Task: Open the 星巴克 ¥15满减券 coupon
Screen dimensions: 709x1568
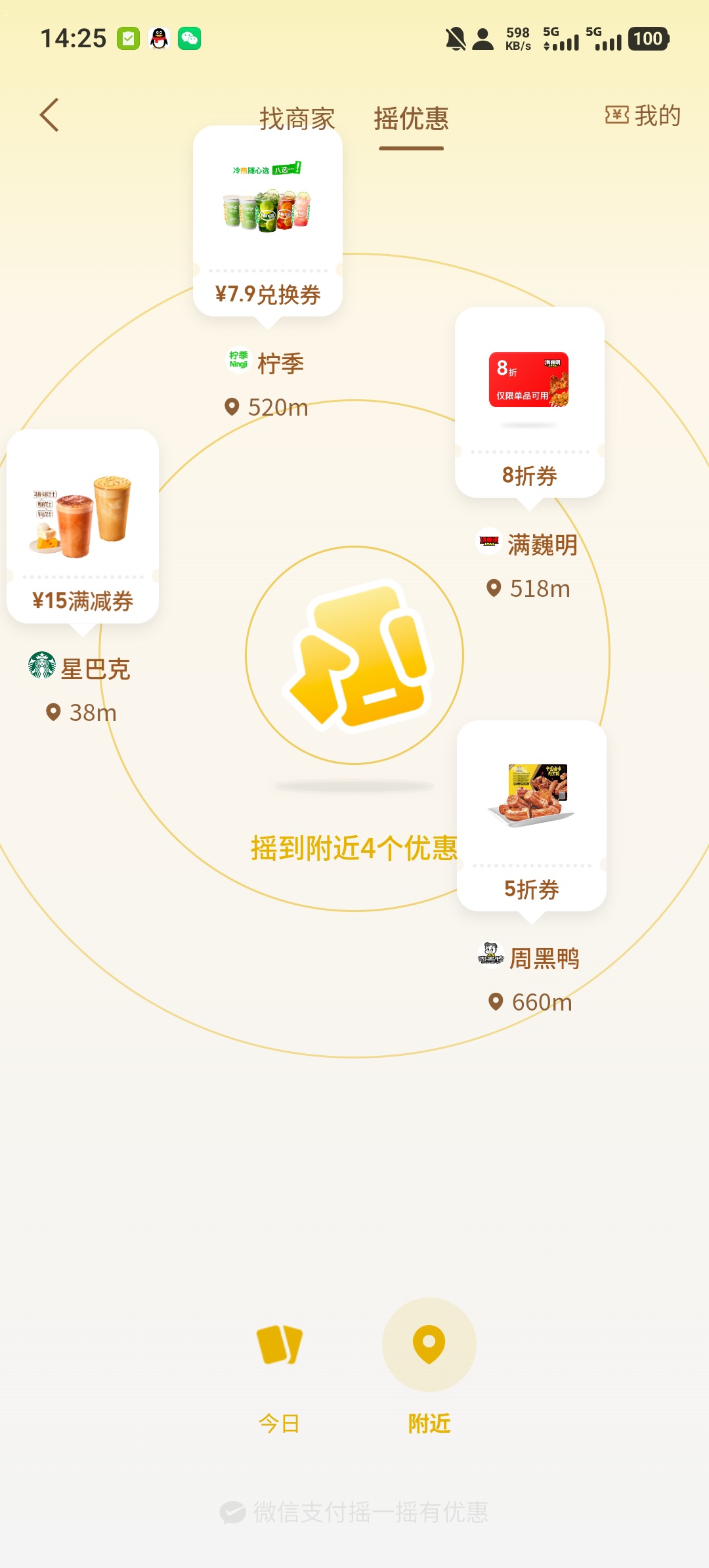Action: tap(83, 527)
